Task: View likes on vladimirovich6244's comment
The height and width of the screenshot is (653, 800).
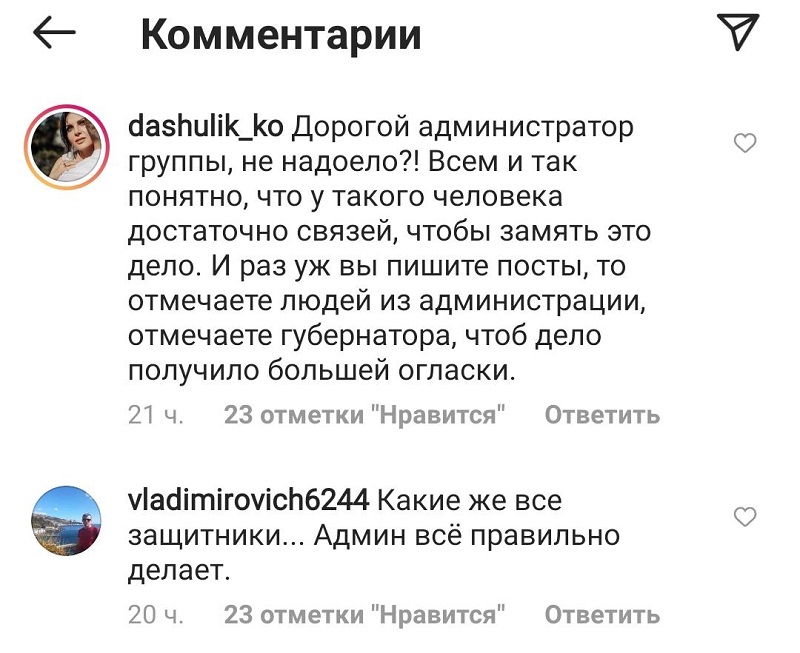Action: (365, 615)
